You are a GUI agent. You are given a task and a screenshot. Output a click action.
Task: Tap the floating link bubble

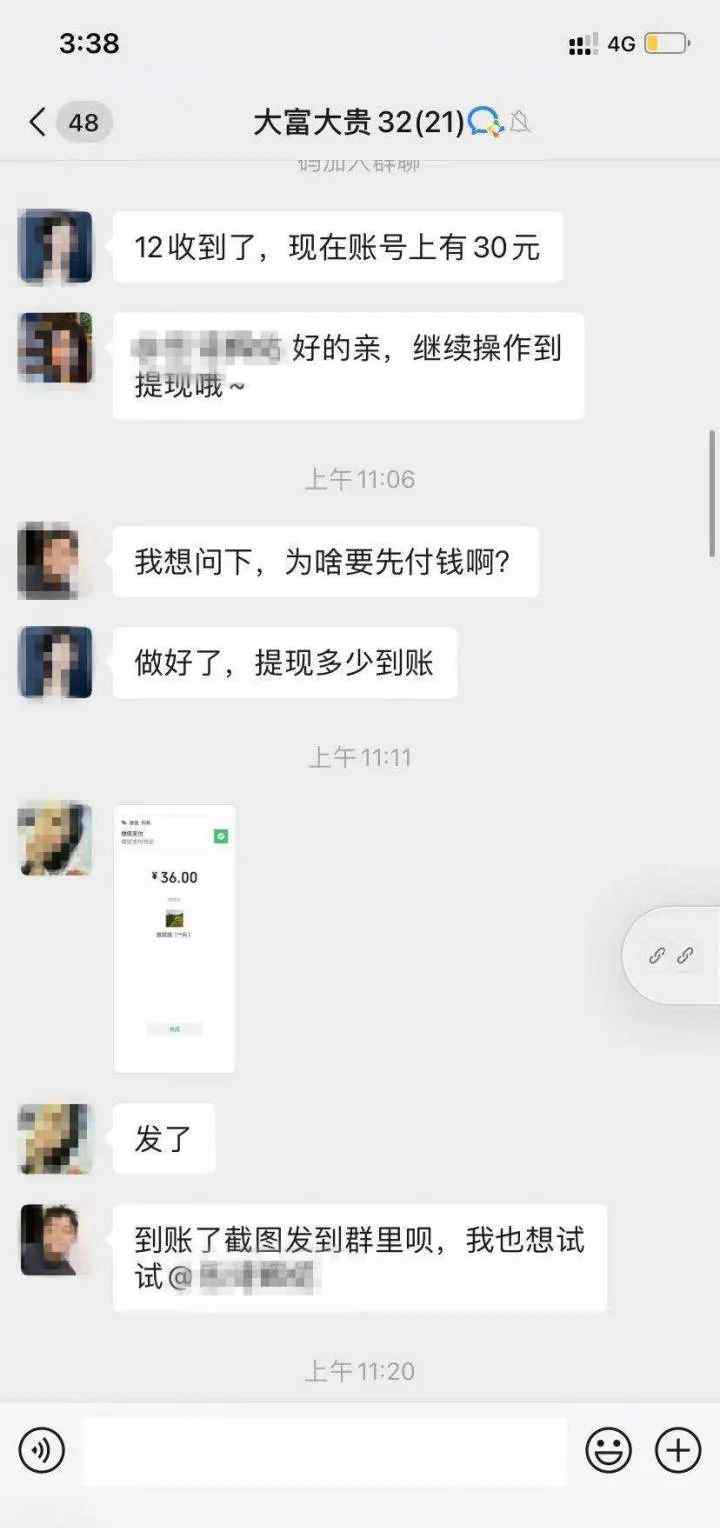(x=671, y=955)
